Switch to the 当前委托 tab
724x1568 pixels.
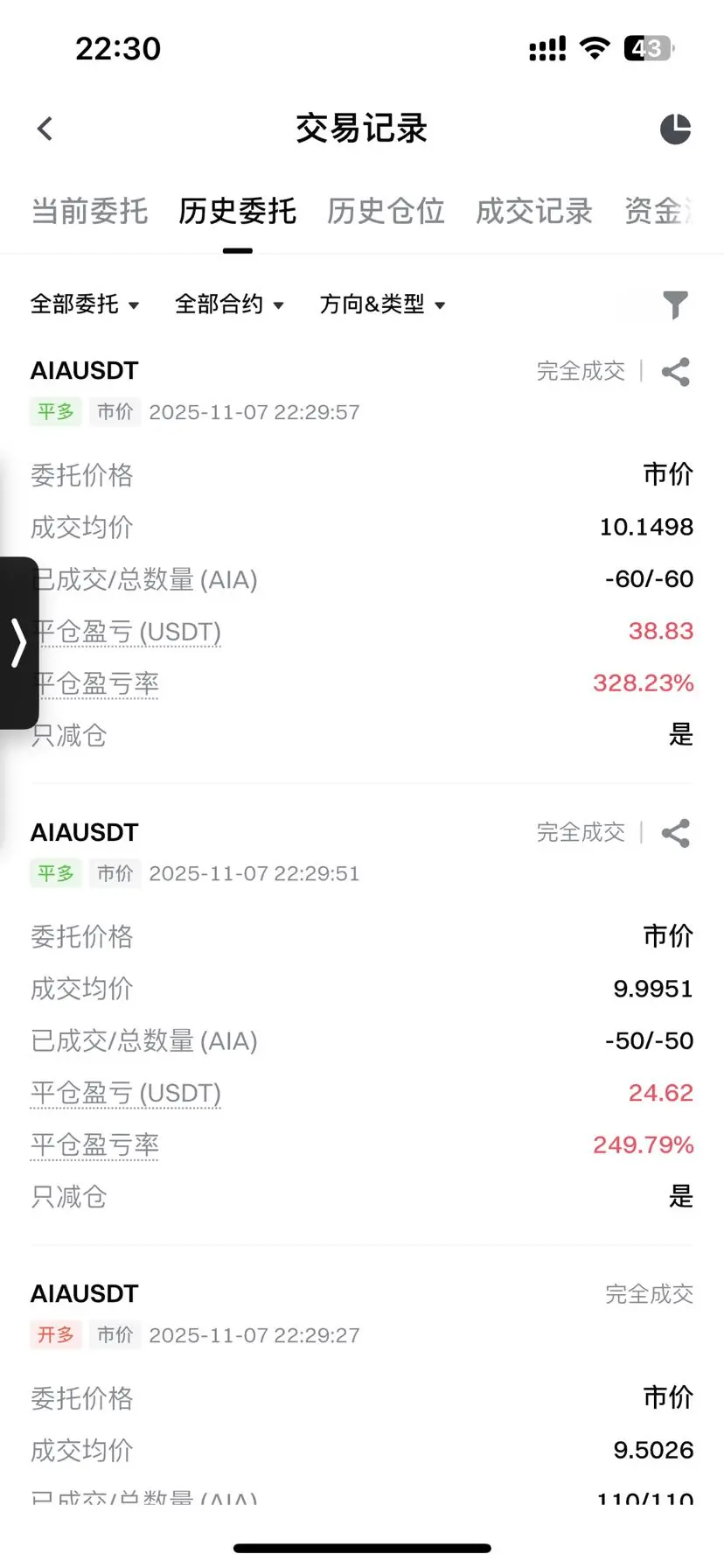tap(89, 211)
